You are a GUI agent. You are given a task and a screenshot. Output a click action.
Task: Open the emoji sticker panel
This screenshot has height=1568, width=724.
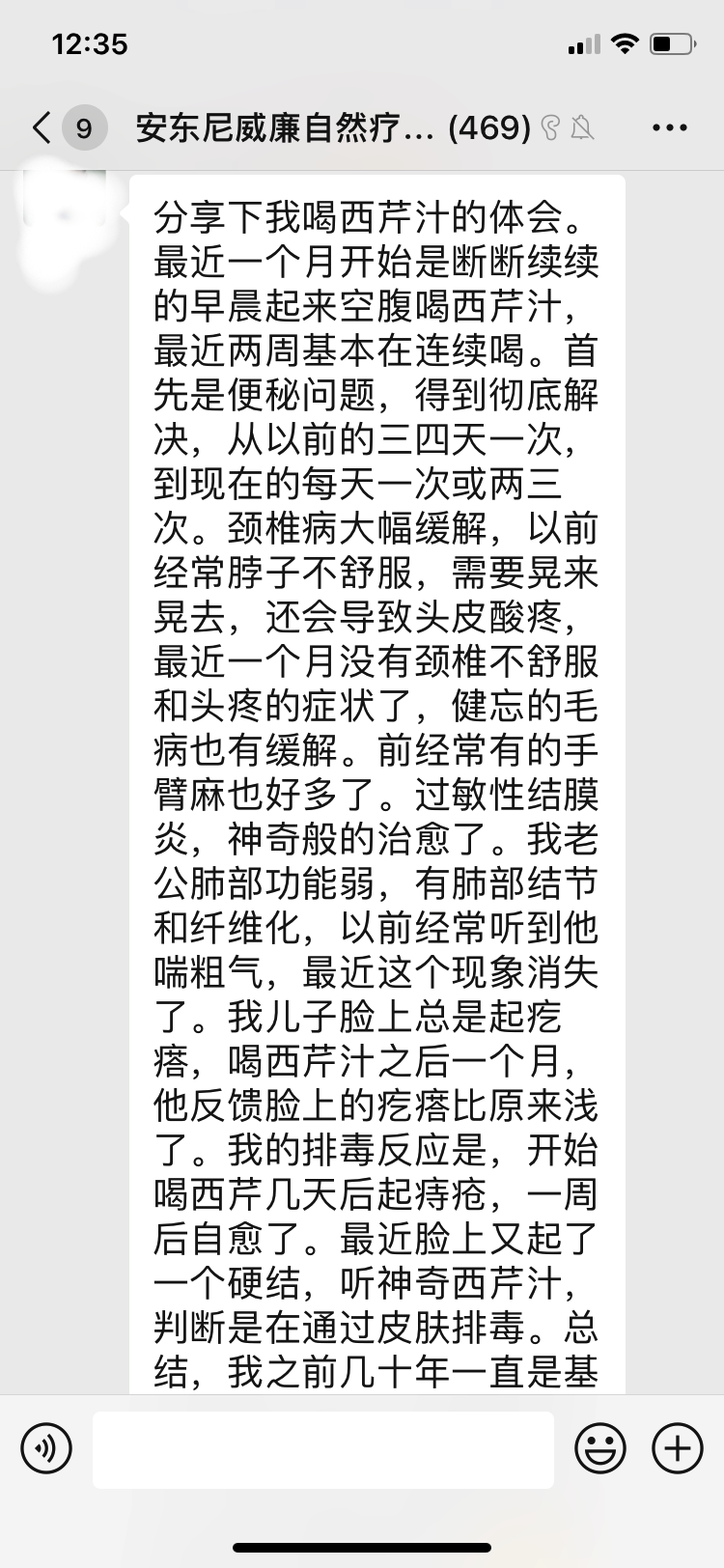pyautogui.click(x=600, y=1448)
